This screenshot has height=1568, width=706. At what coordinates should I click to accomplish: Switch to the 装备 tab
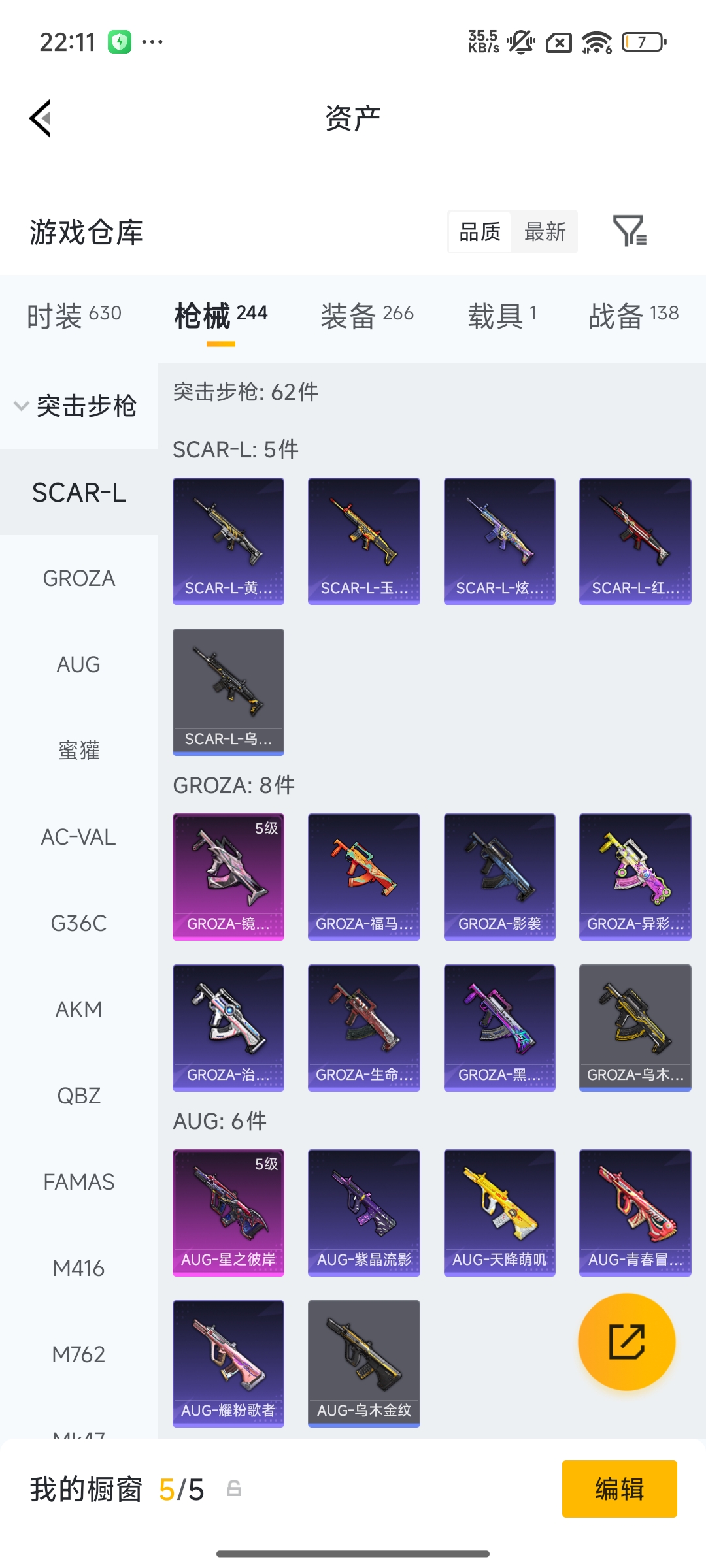367,316
